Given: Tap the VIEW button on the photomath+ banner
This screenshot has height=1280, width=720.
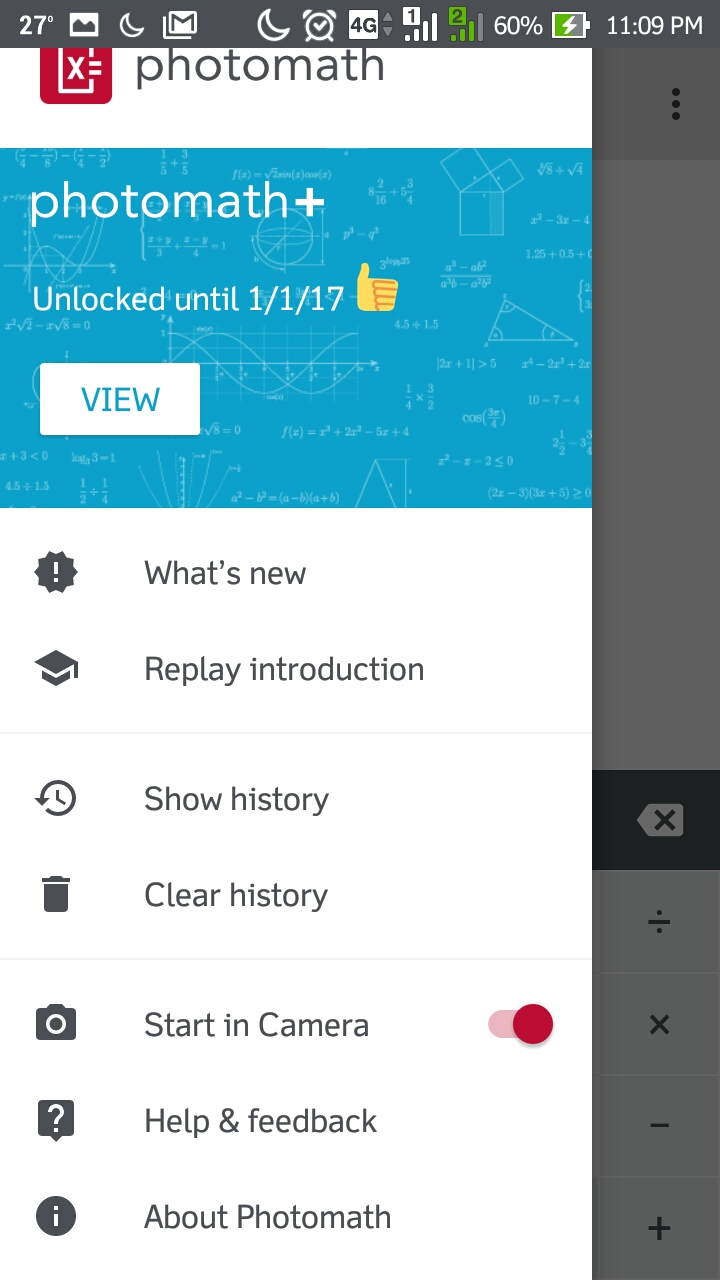Looking at the screenshot, I should [x=120, y=399].
